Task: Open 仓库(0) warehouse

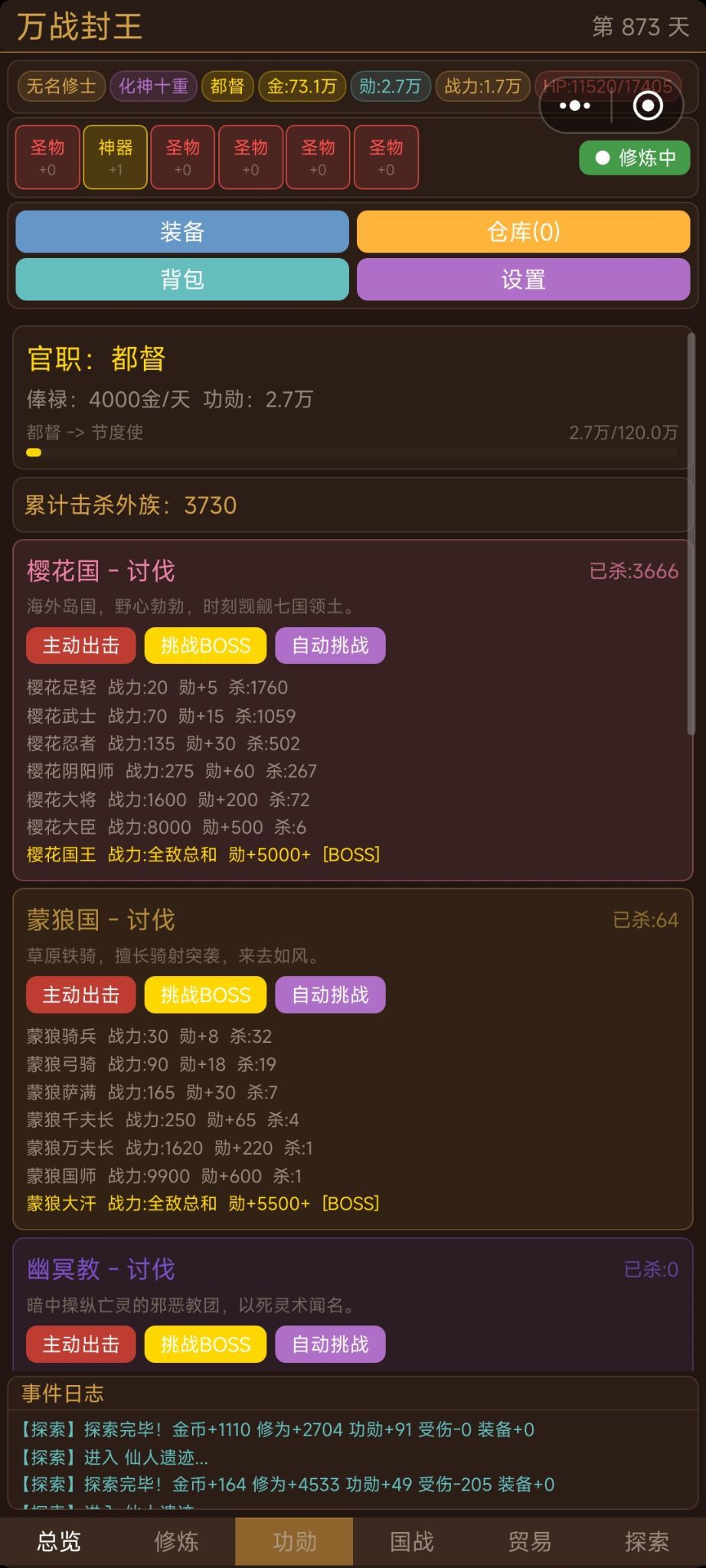Action: (523, 231)
